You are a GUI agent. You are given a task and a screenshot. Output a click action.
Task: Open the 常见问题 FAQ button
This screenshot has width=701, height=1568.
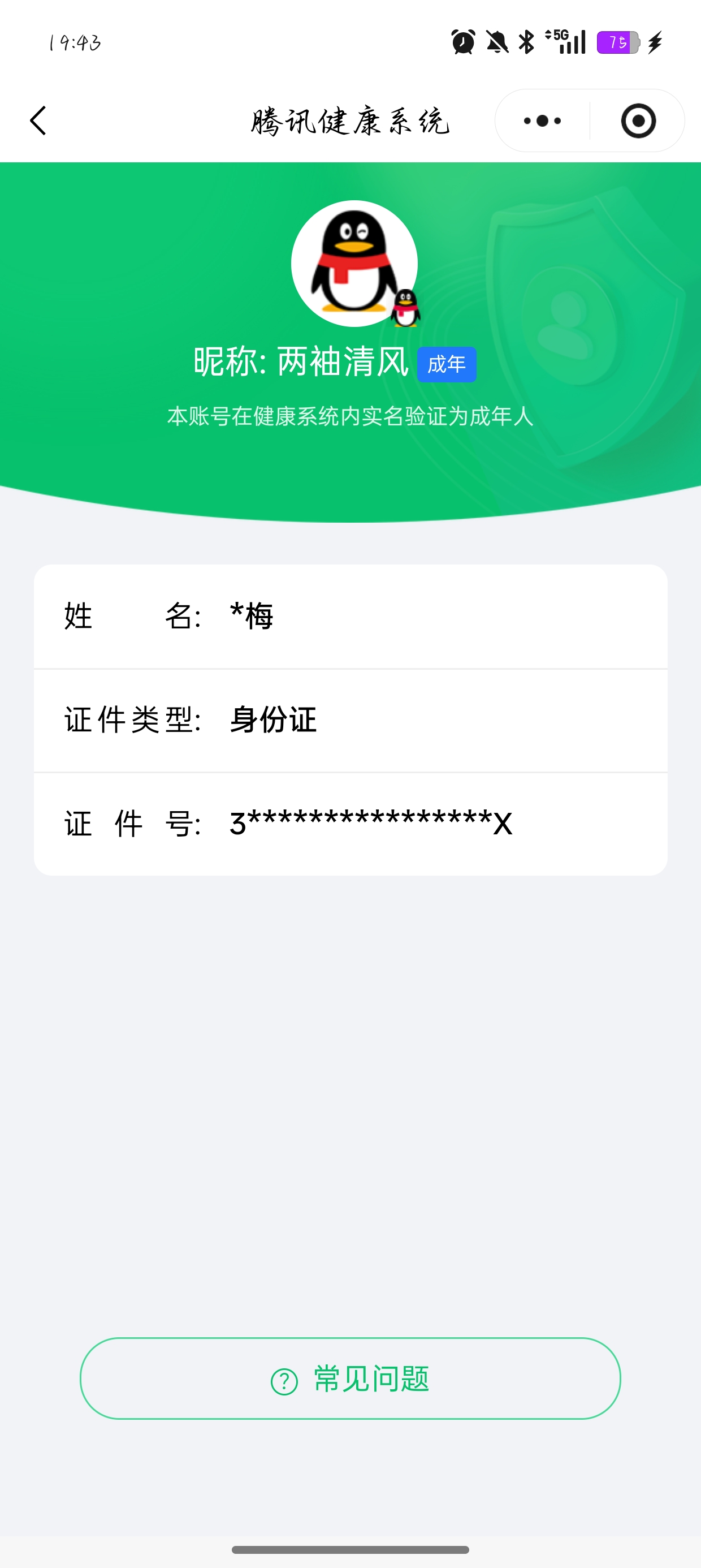tap(350, 1379)
